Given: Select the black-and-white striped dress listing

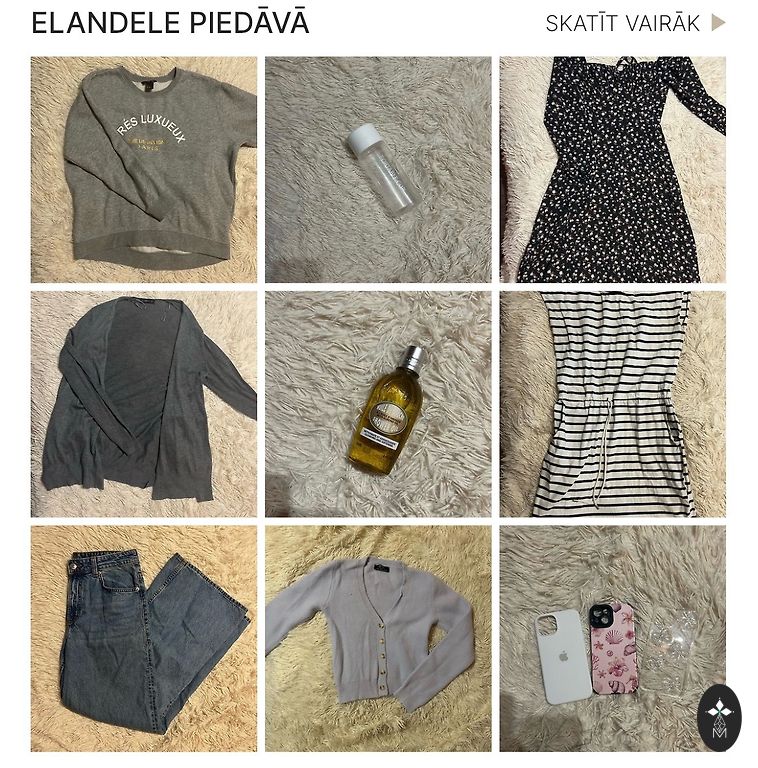Looking at the screenshot, I should click(x=612, y=403).
